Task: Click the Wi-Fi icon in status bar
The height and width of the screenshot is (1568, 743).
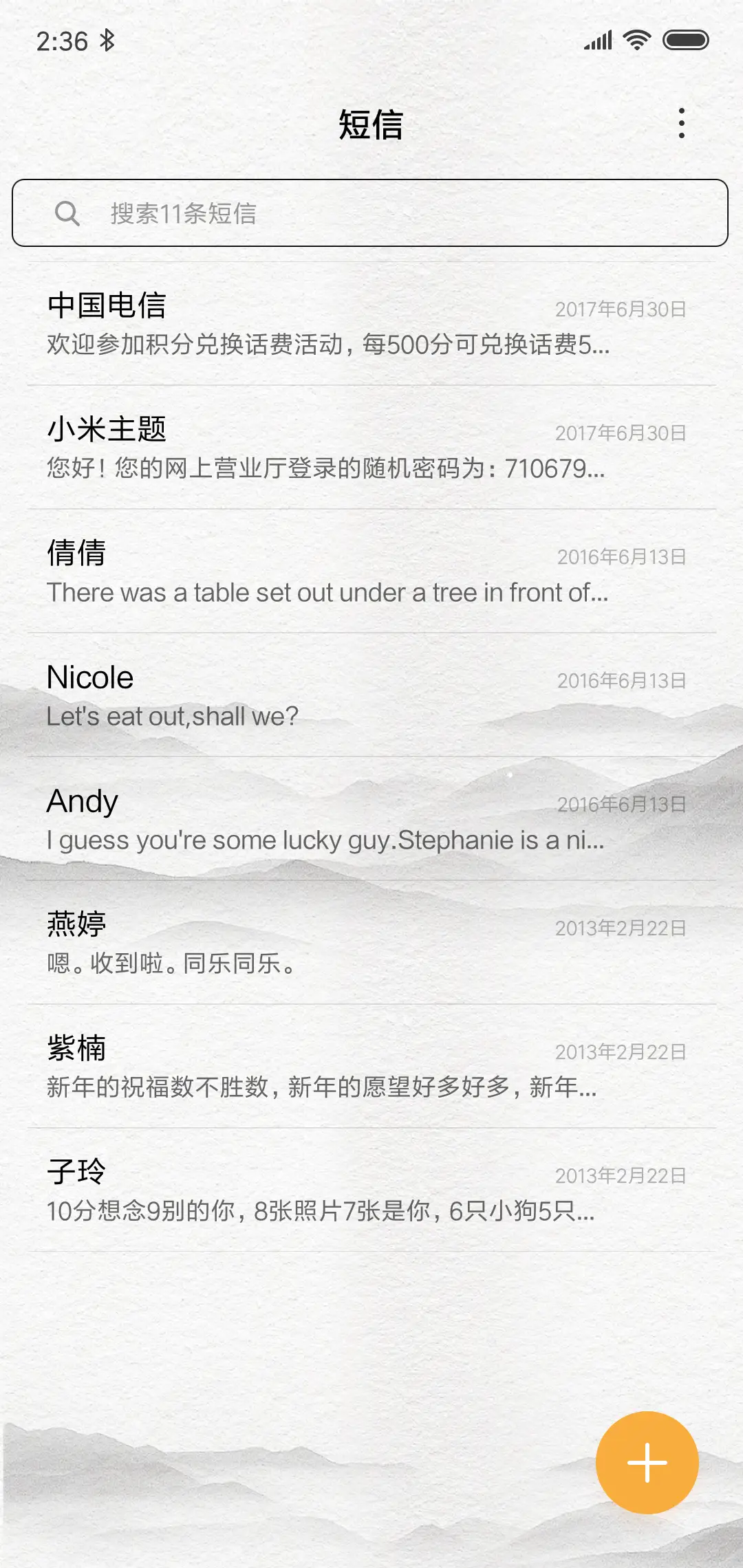Action: pos(636,40)
